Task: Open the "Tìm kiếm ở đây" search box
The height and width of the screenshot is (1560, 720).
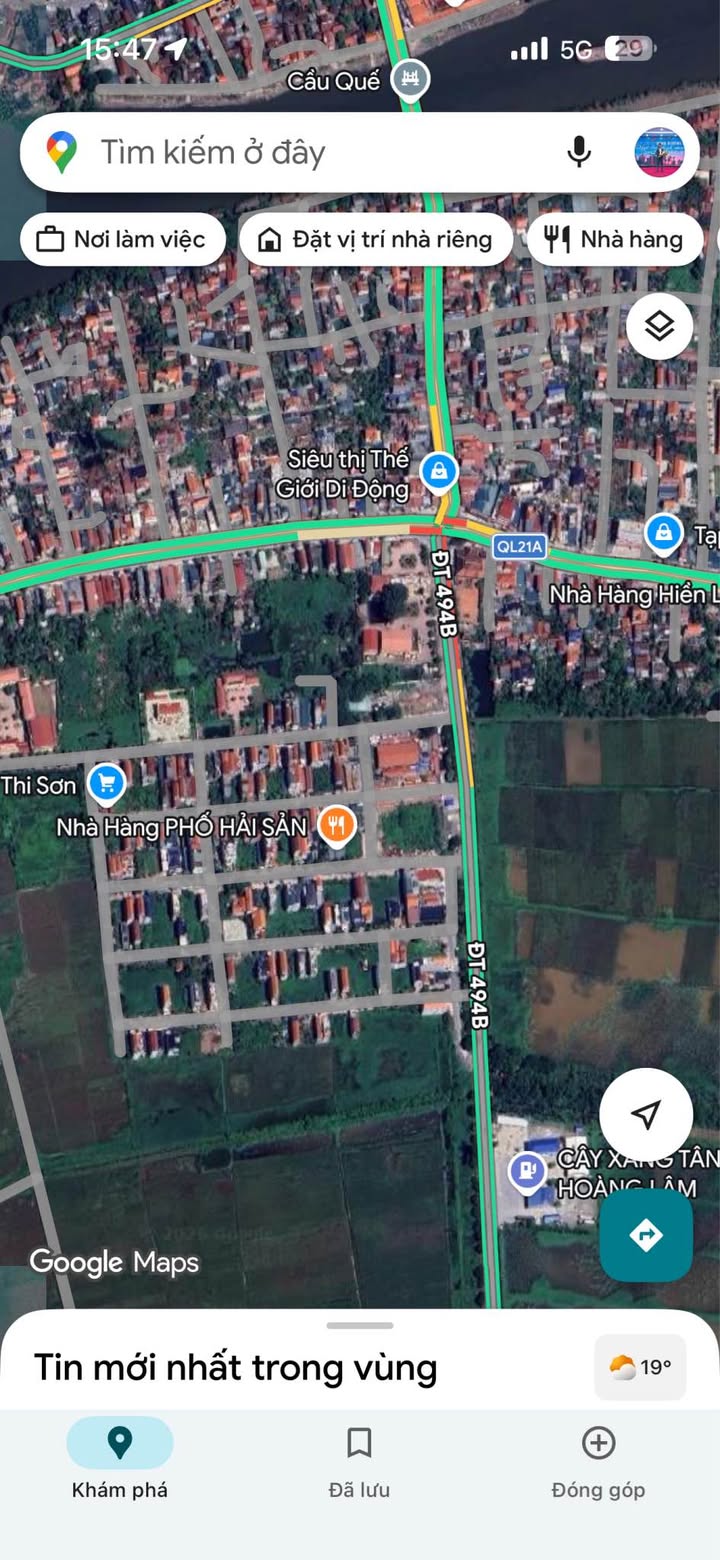Action: (x=300, y=153)
